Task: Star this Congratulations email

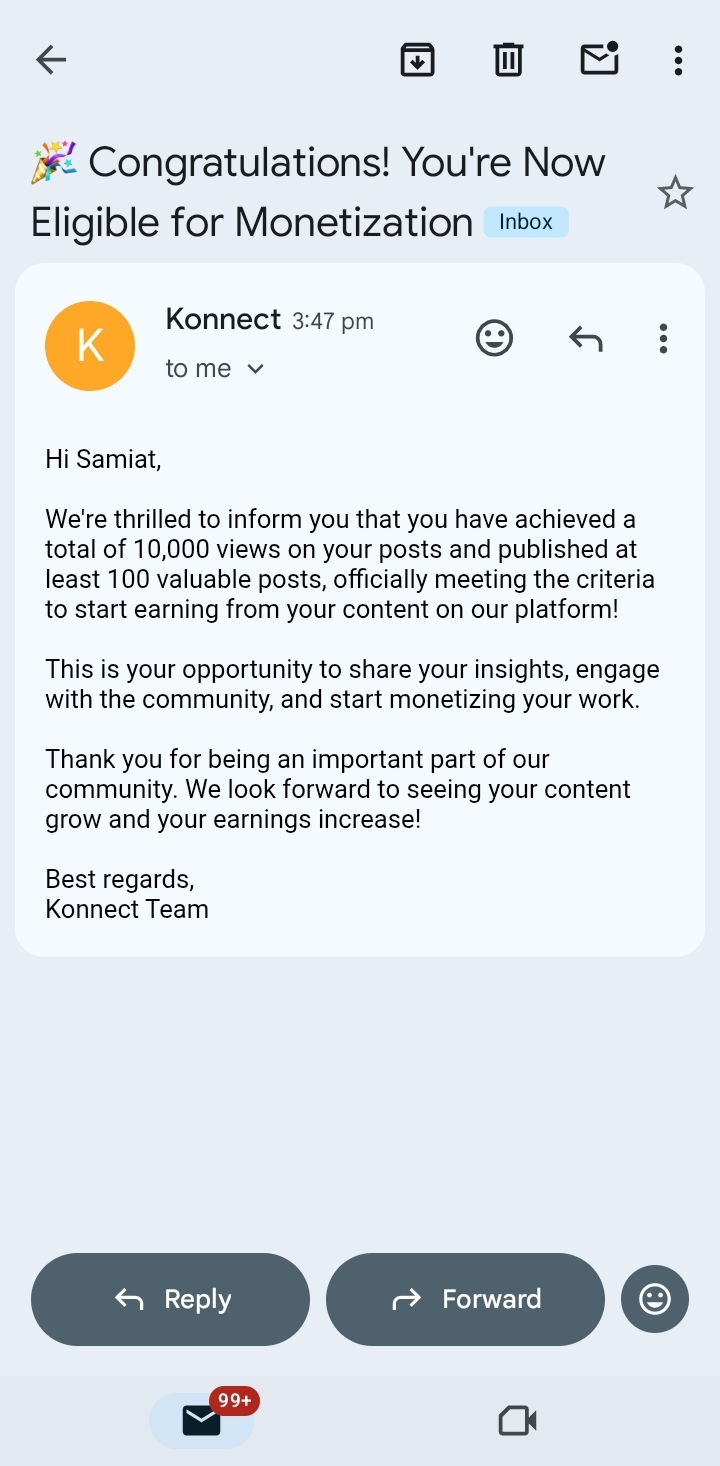Action: [675, 193]
